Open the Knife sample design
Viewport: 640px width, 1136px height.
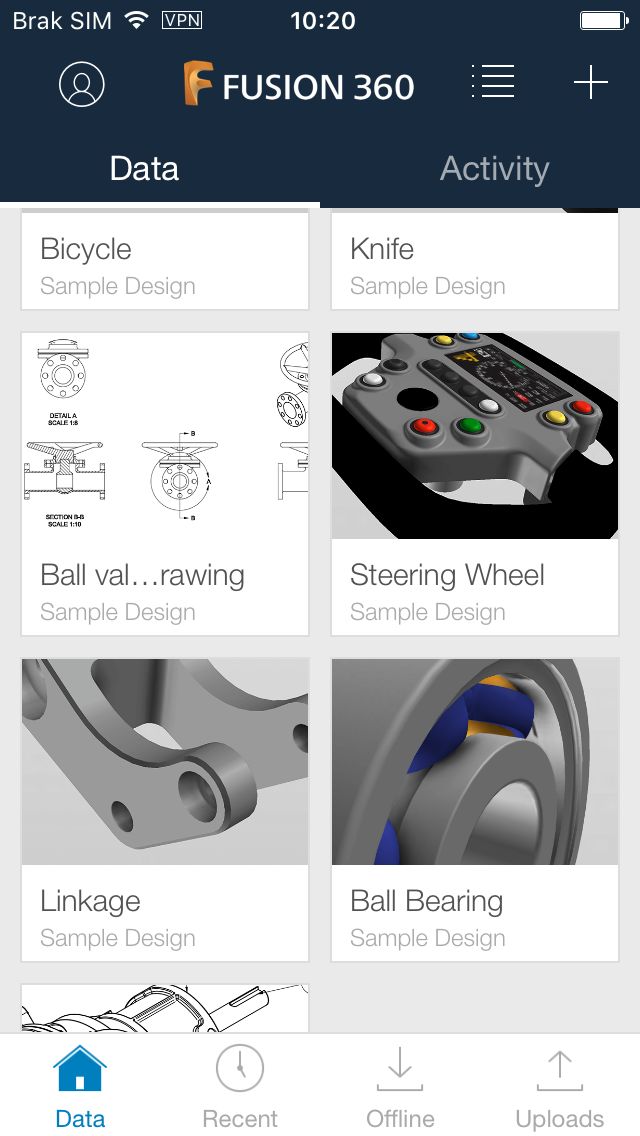point(475,261)
